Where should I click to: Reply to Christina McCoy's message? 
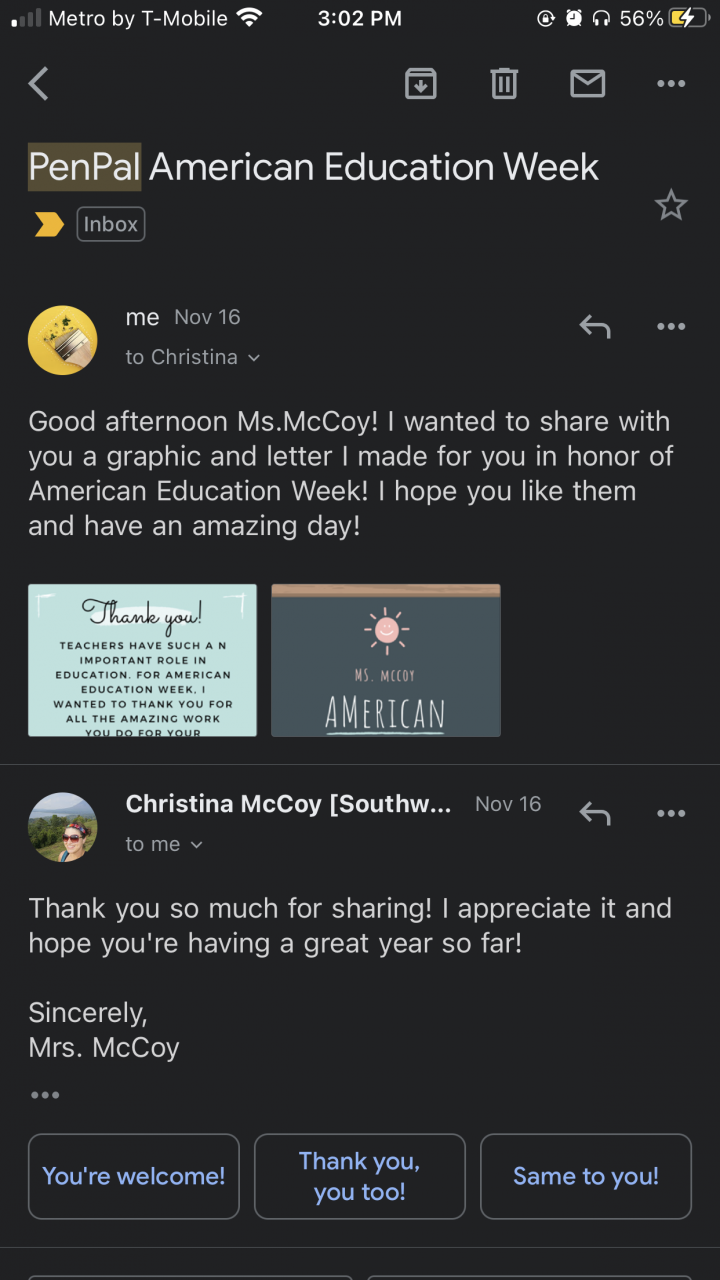595,813
